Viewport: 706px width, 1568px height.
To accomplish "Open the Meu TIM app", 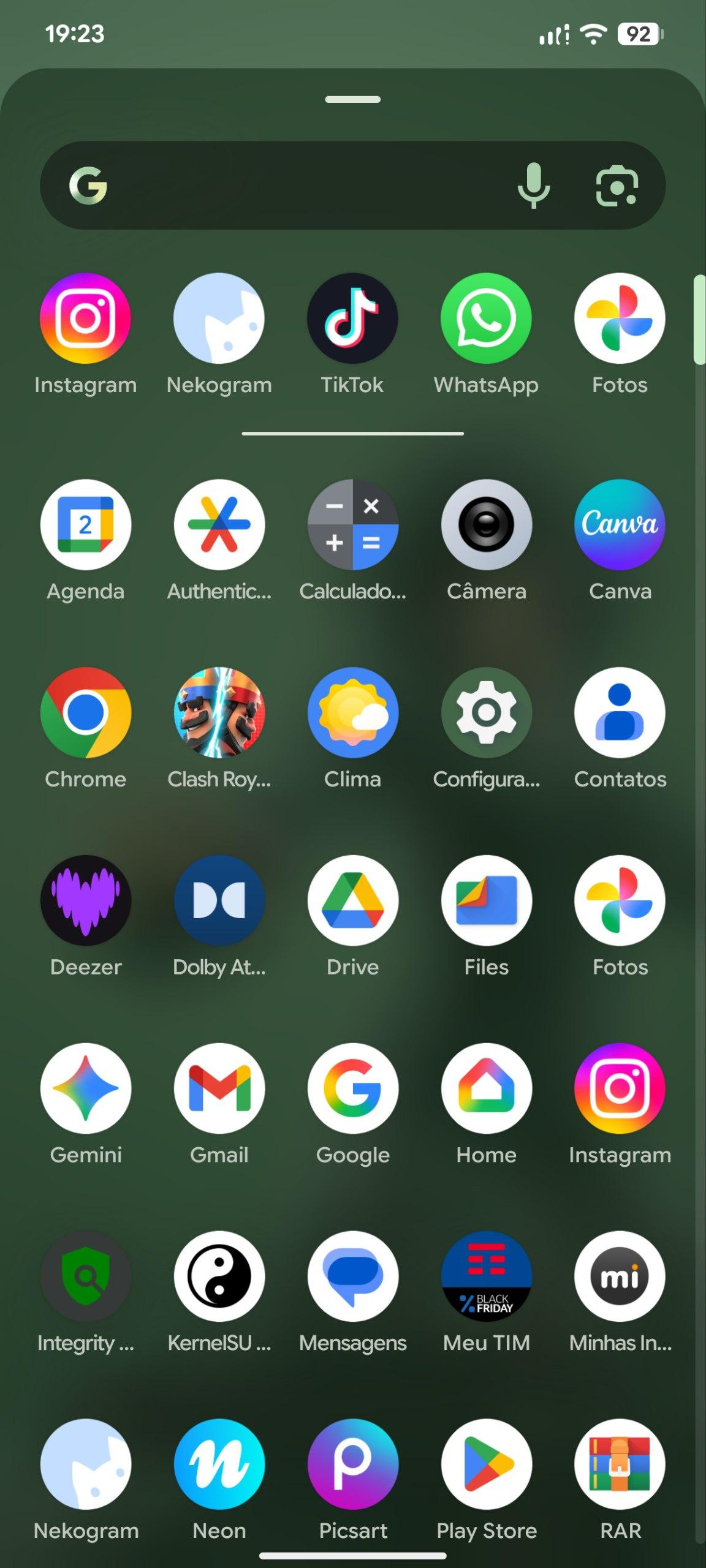I will [x=486, y=1276].
